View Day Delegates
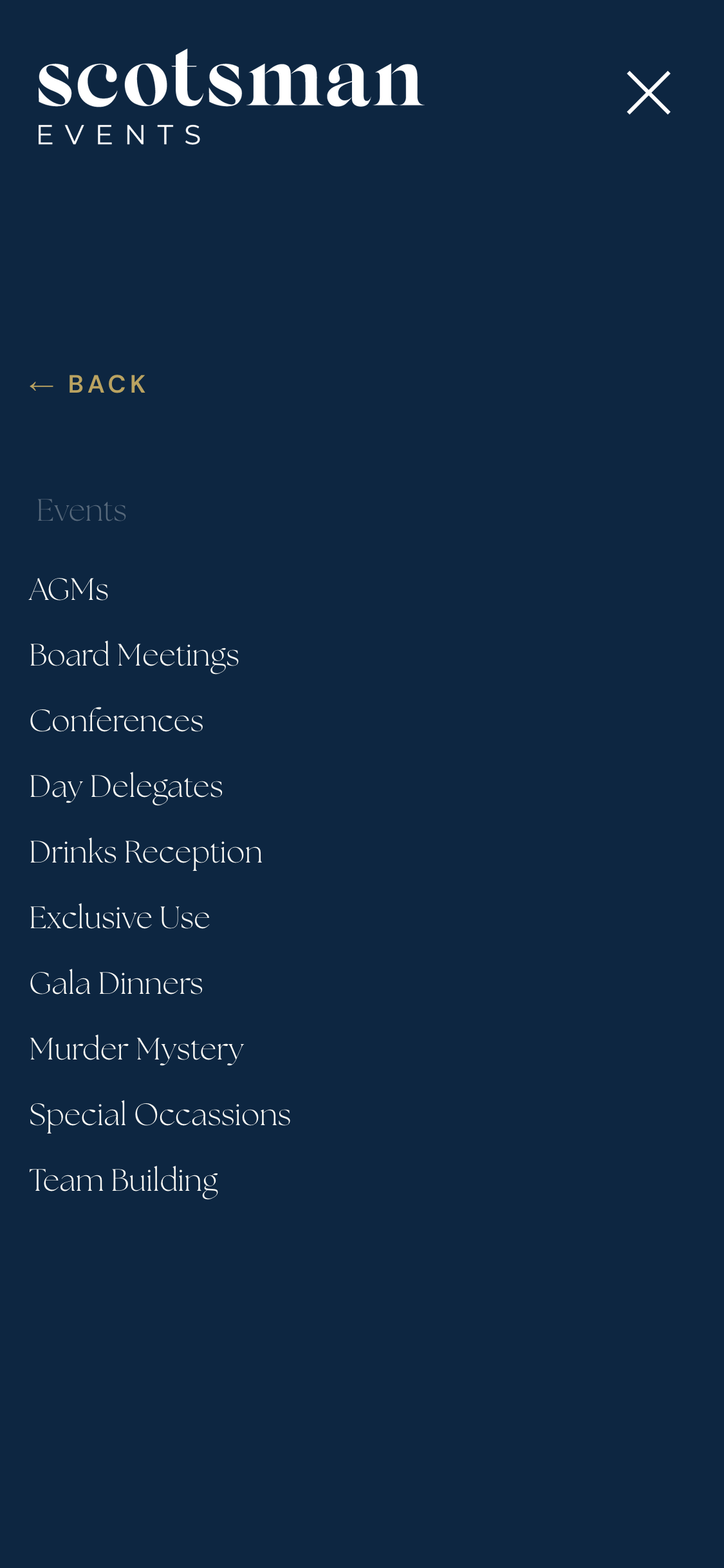Screen dimensions: 724x1568 pyautogui.click(x=126, y=787)
